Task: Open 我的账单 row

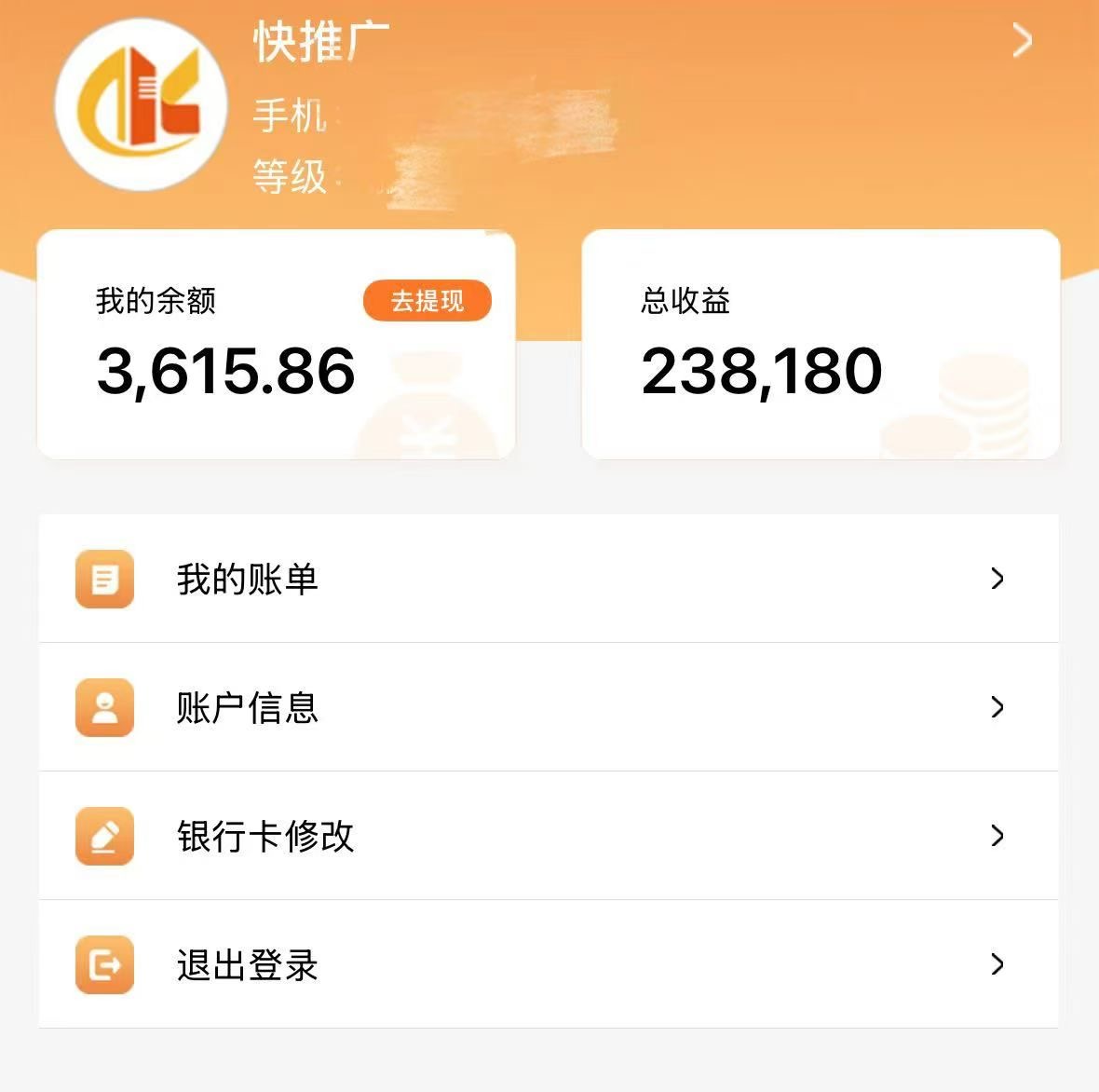Action: coord(548,579)
